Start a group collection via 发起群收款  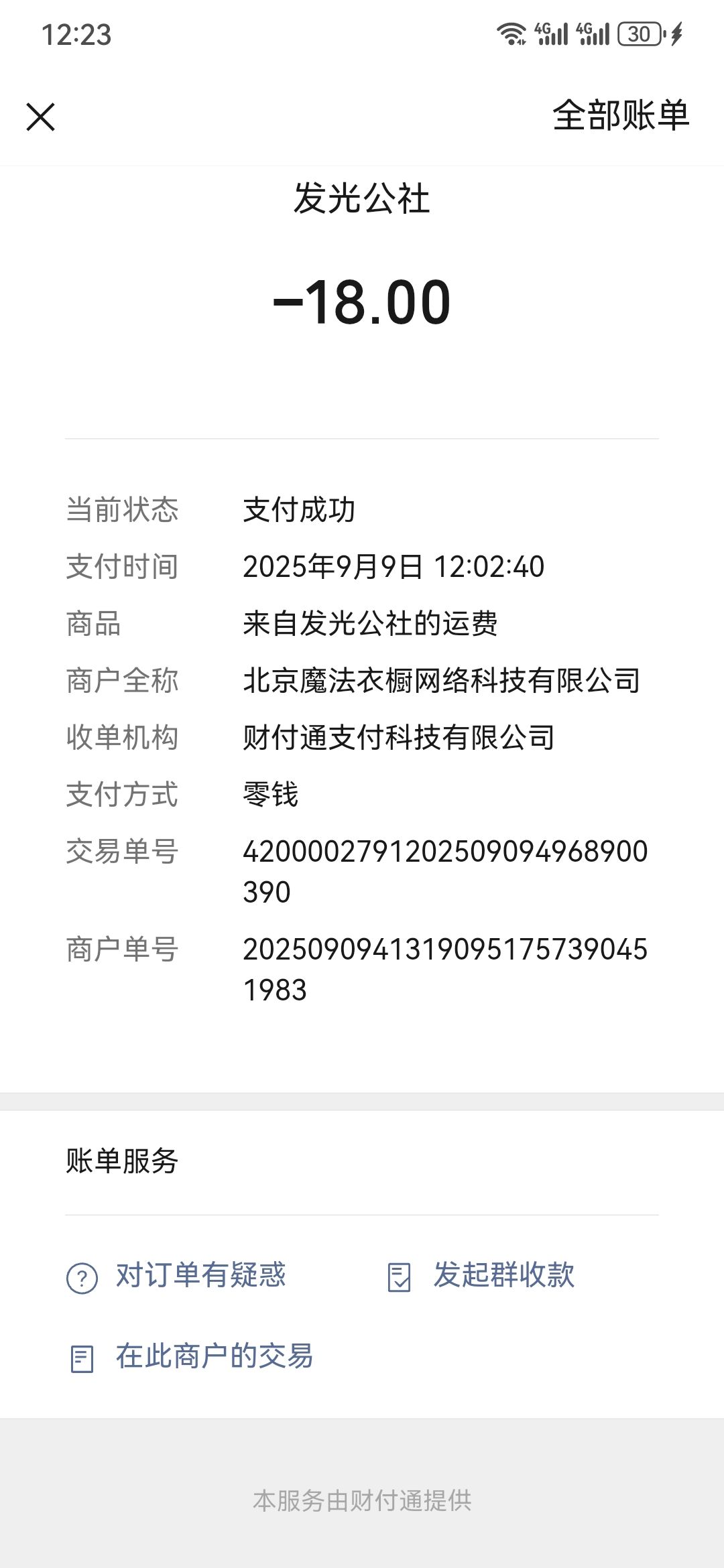tap(503, 1275)
